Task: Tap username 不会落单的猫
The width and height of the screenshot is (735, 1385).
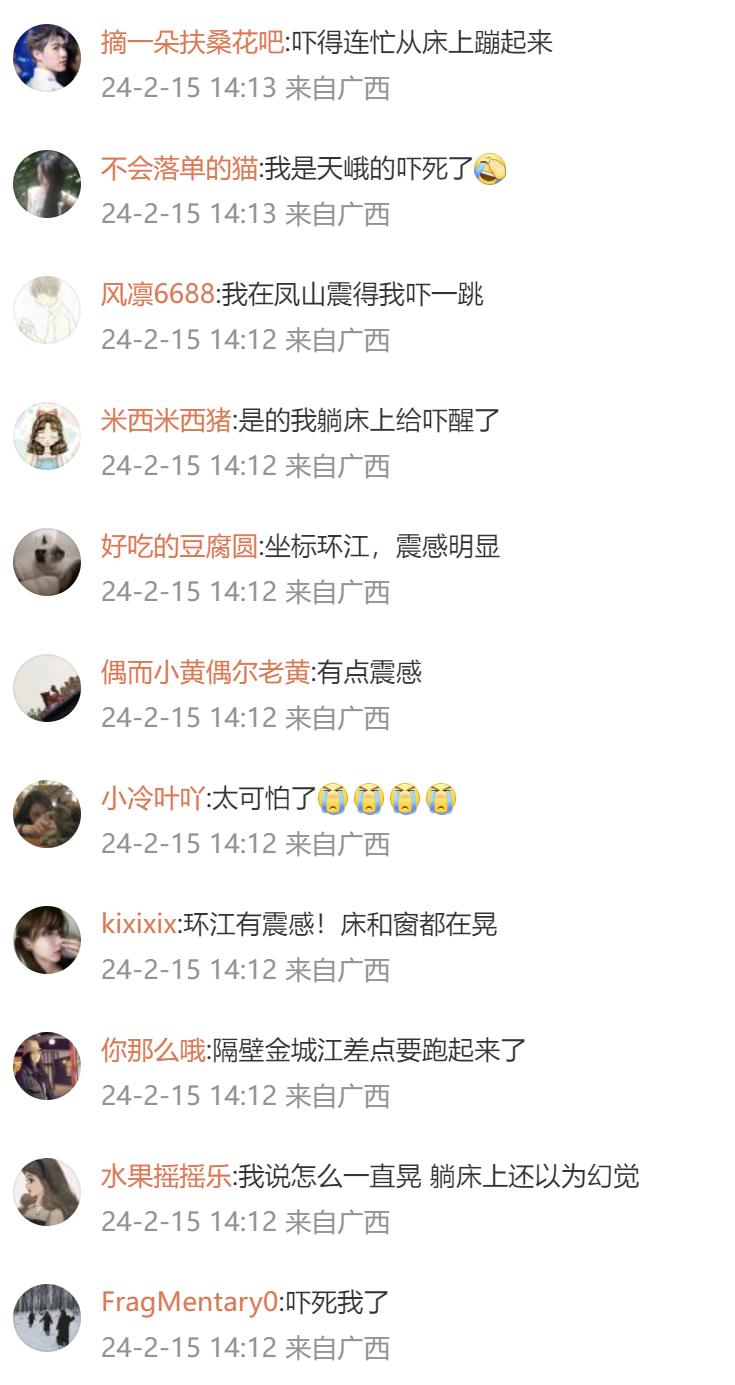Action: (x=180, y=169)
